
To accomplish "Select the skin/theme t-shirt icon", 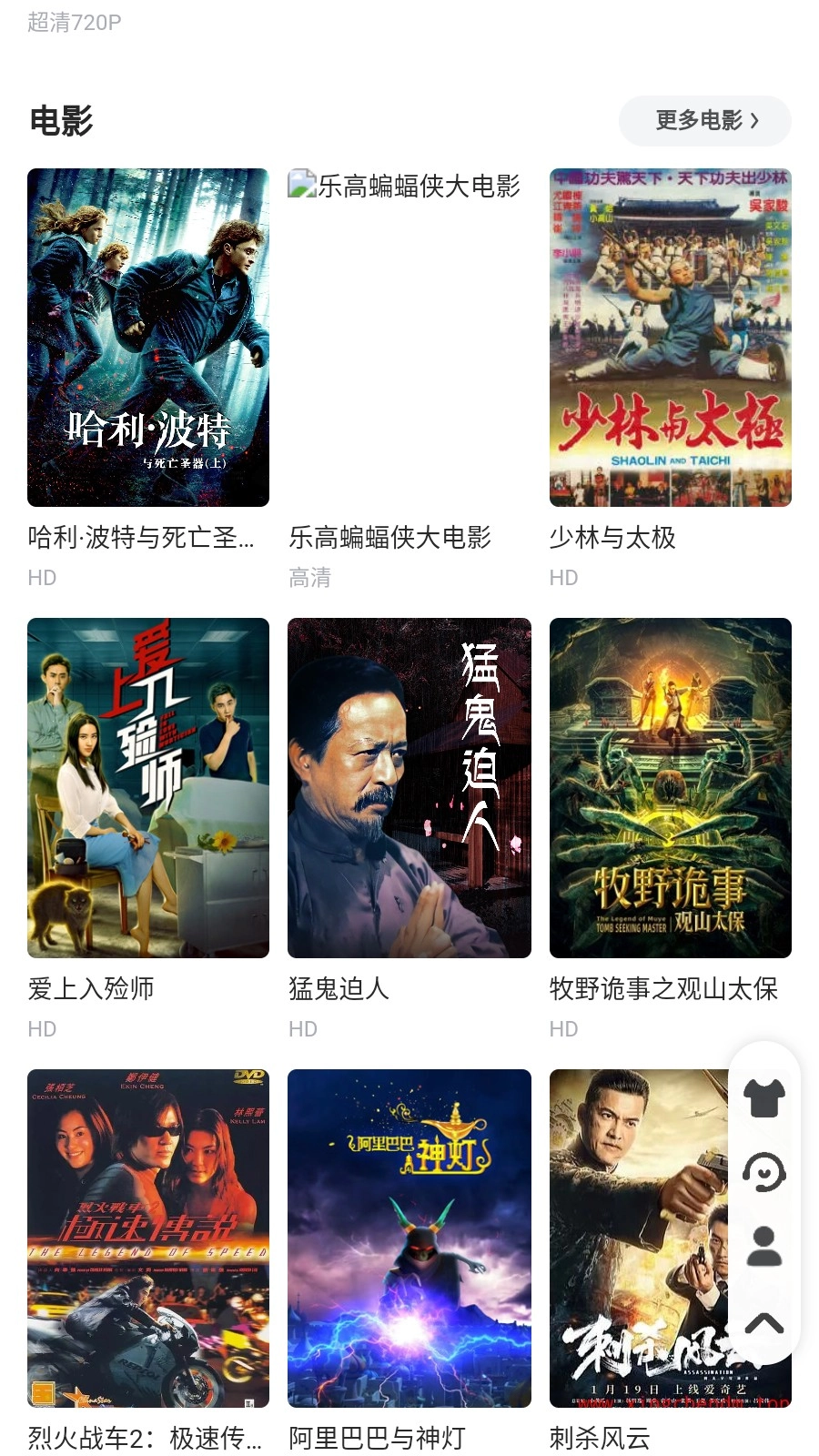I will pyautogui.click(x=765, y=1096).
